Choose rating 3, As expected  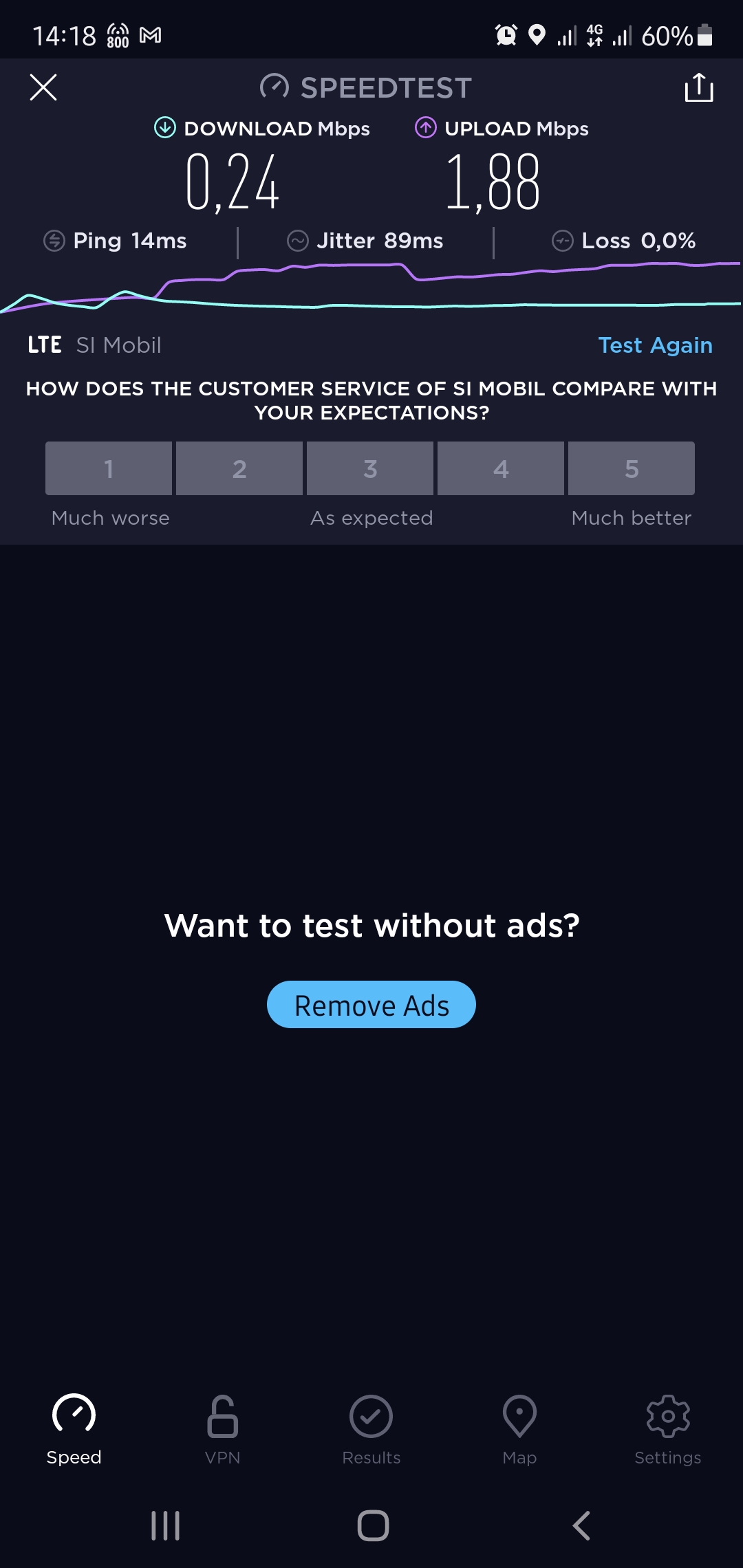(x=370, y=468)
